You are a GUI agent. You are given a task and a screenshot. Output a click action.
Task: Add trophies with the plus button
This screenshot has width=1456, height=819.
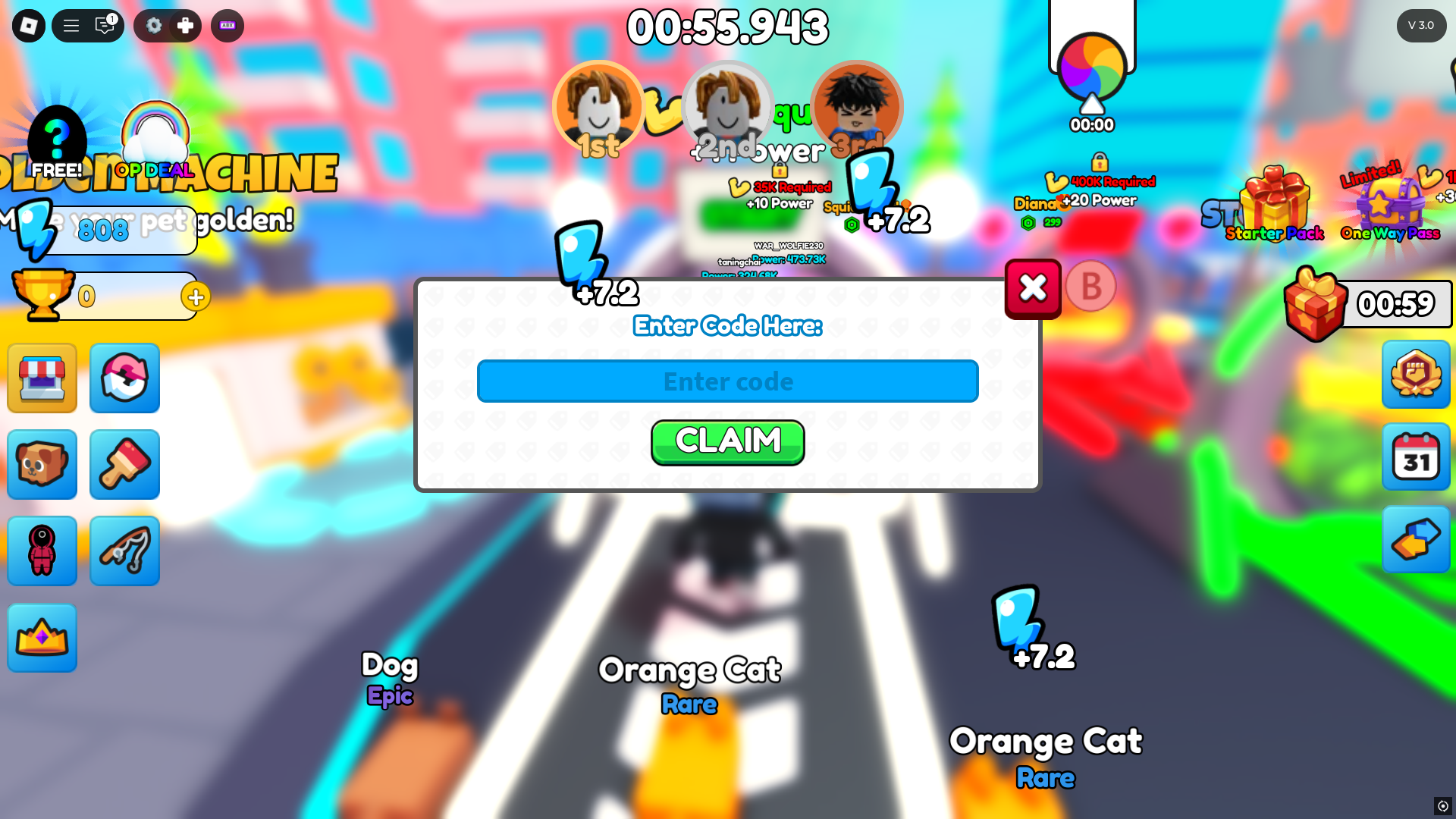196,297
